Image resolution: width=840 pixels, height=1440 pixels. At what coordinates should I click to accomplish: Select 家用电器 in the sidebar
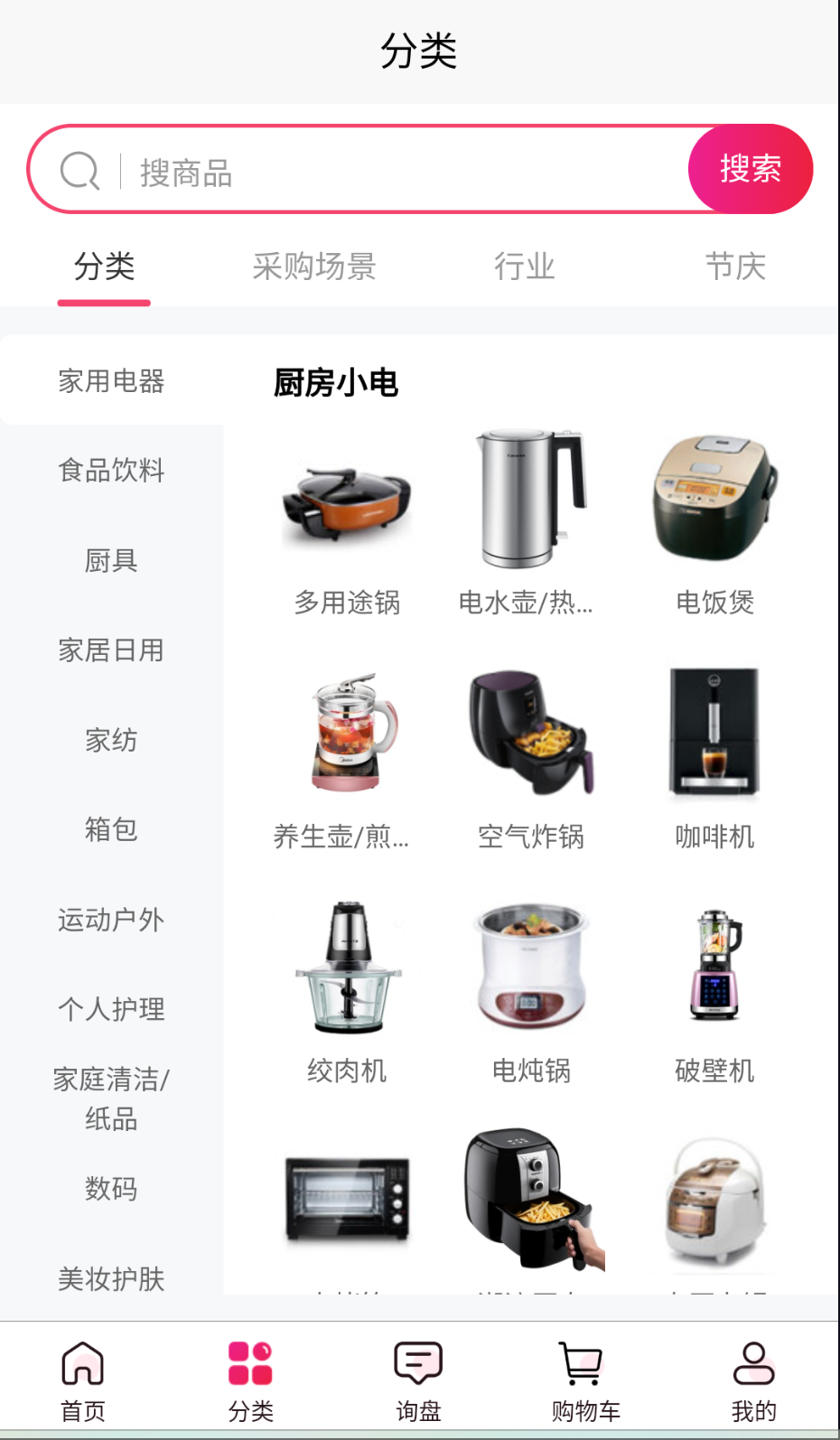click(110, 380)
